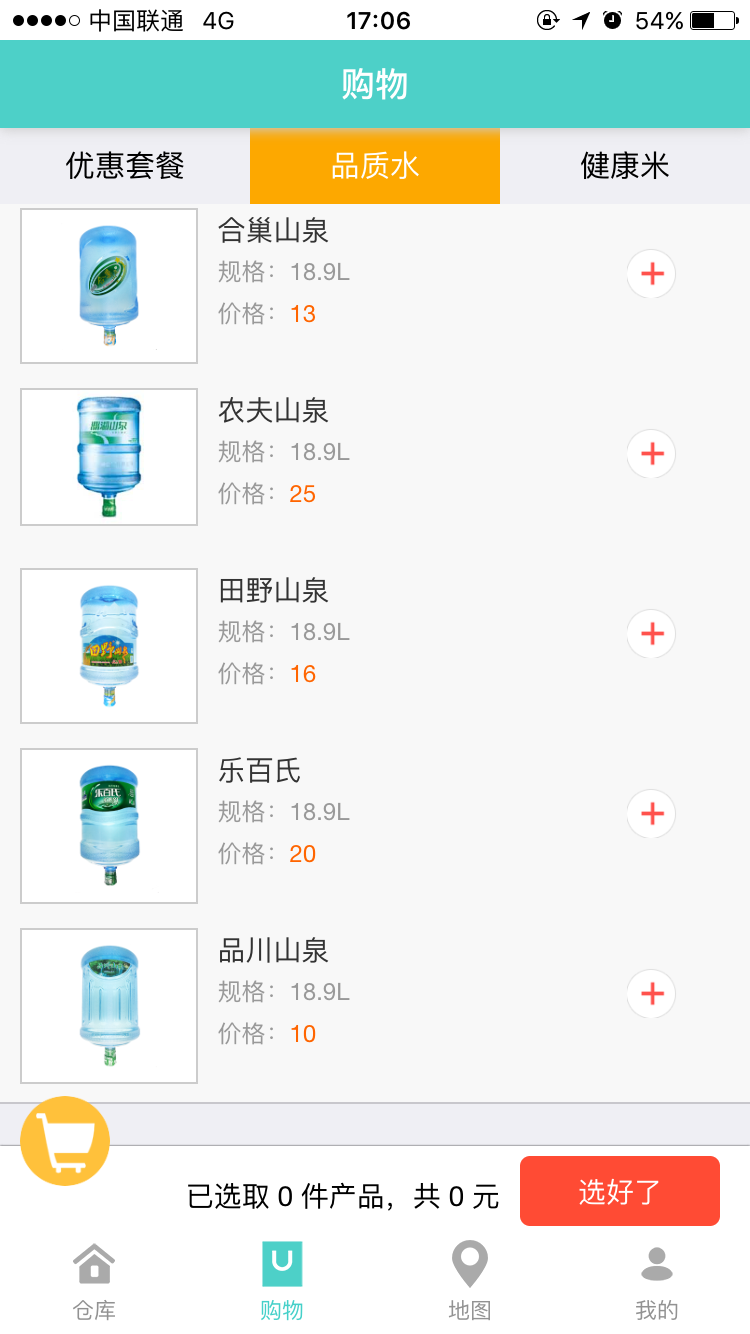Open the 购物 bottom tab
This screenshot has height=1334, width=750.
281,1280
